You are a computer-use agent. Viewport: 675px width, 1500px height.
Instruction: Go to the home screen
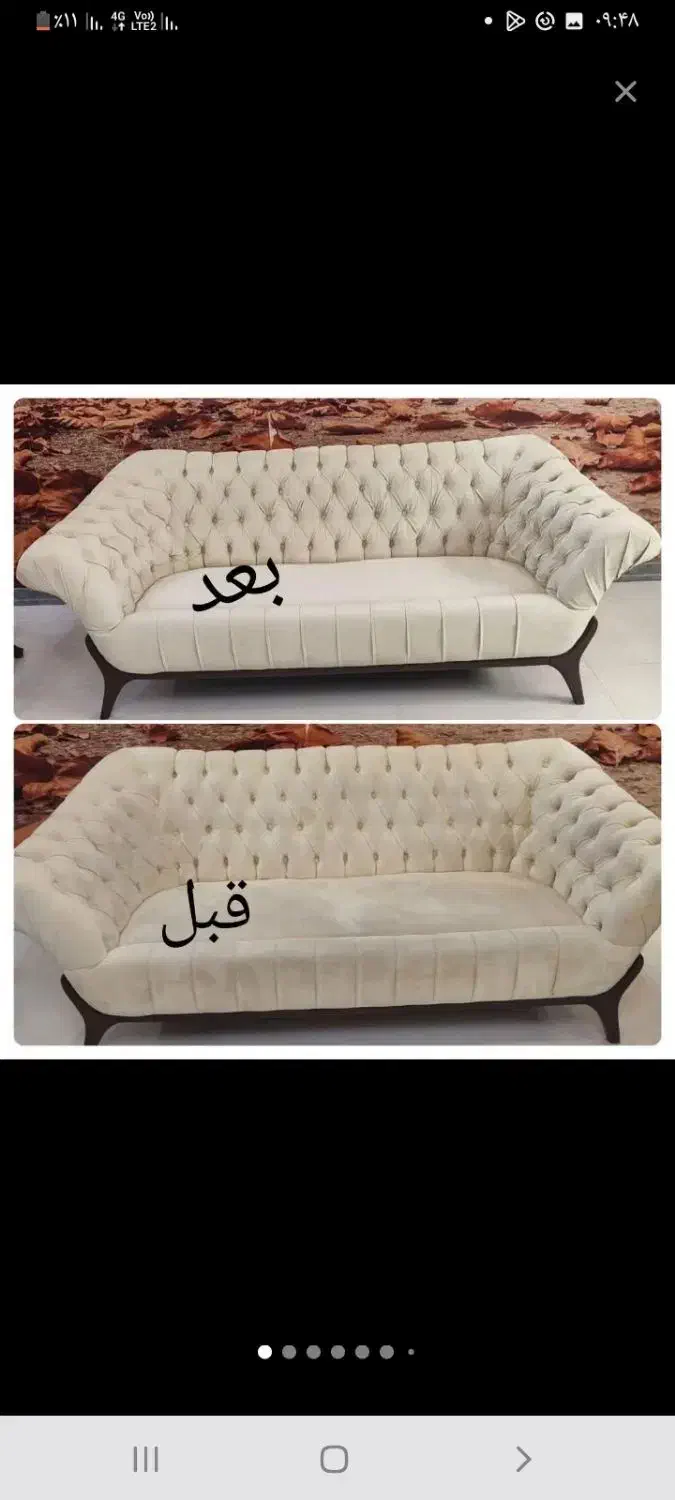point(334,1459)
